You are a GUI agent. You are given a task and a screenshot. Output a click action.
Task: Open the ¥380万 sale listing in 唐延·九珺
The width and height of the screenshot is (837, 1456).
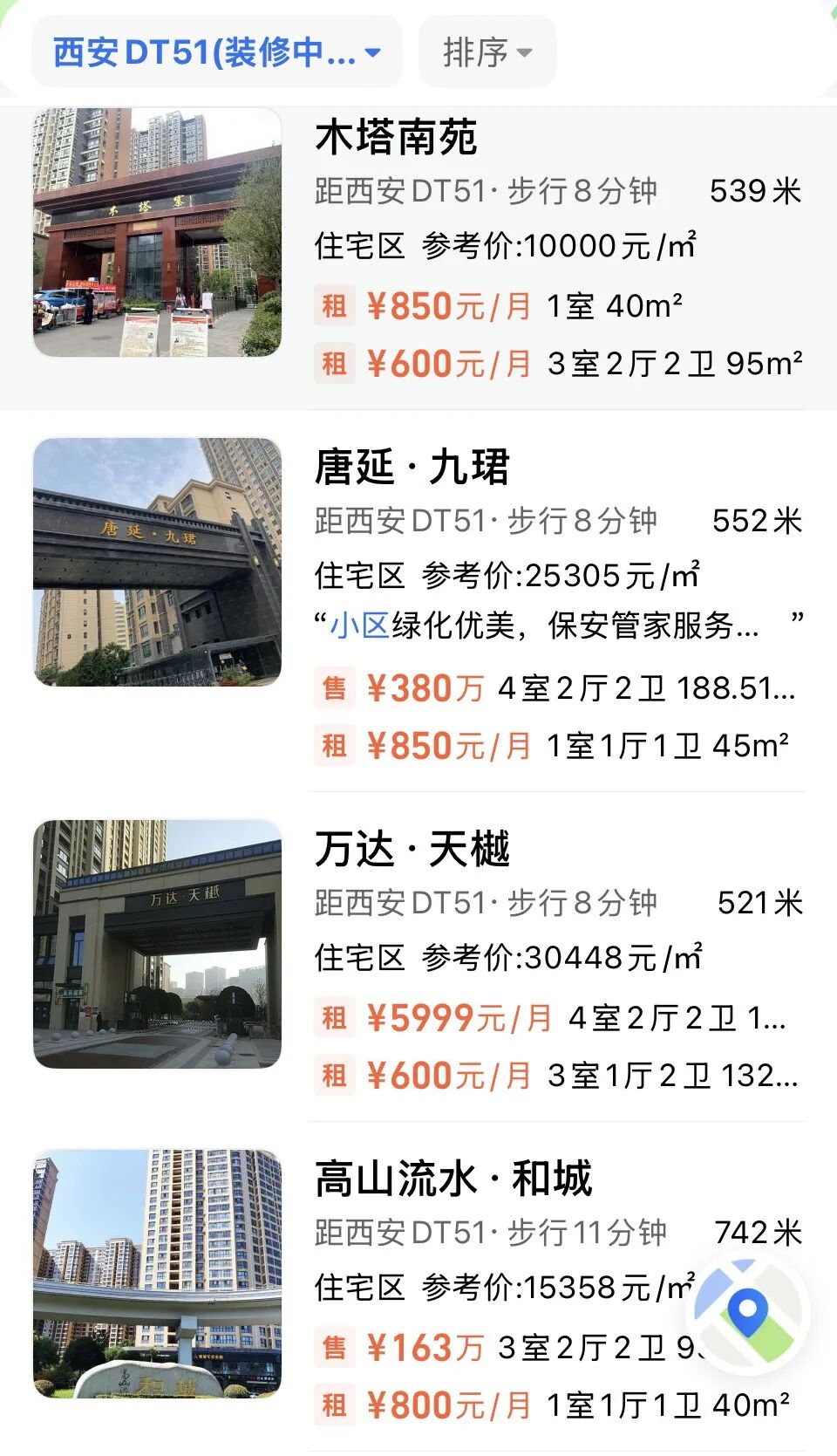coord(556,688)
